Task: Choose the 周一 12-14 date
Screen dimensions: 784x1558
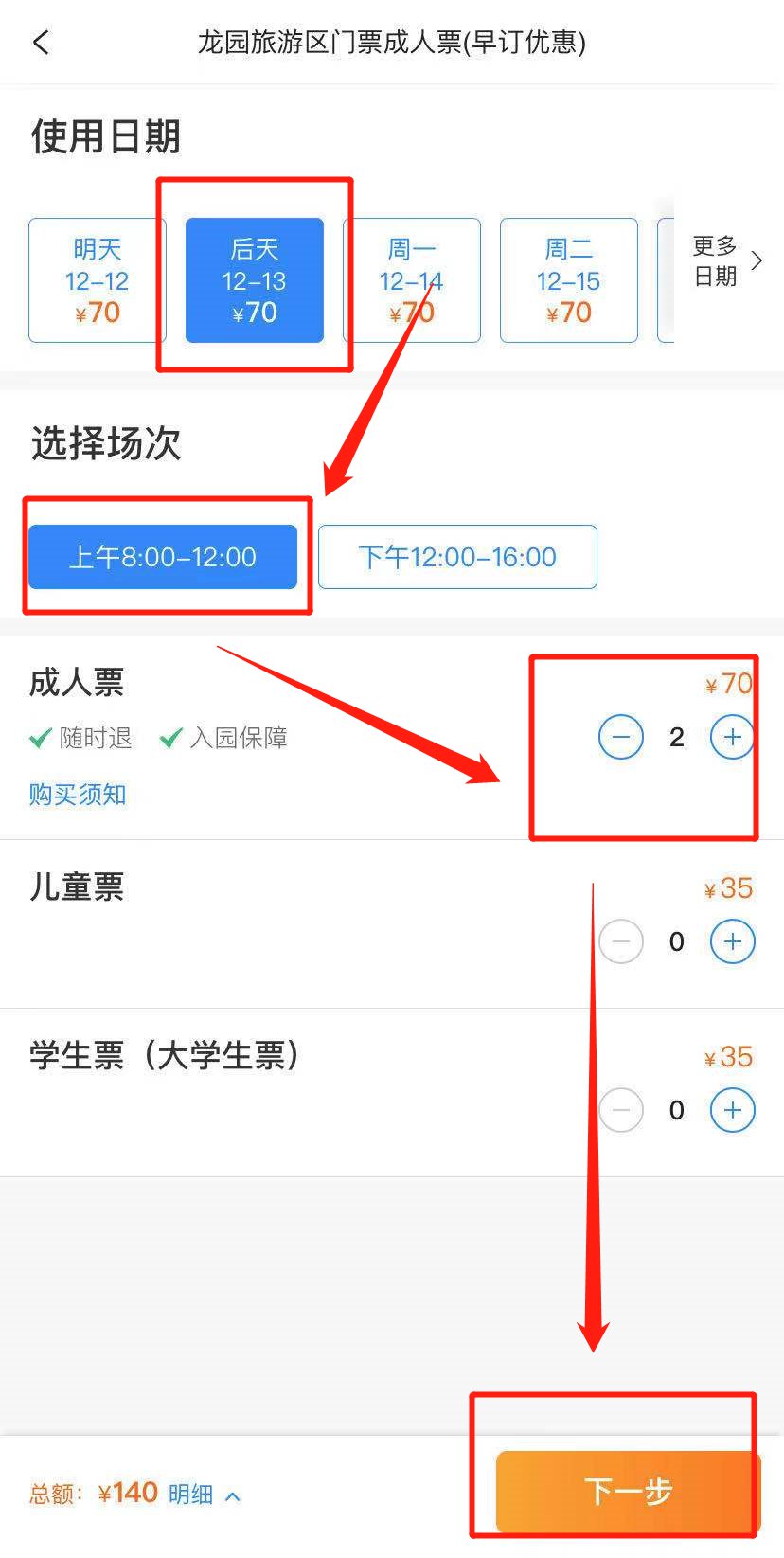Action: tap(411, 280)
